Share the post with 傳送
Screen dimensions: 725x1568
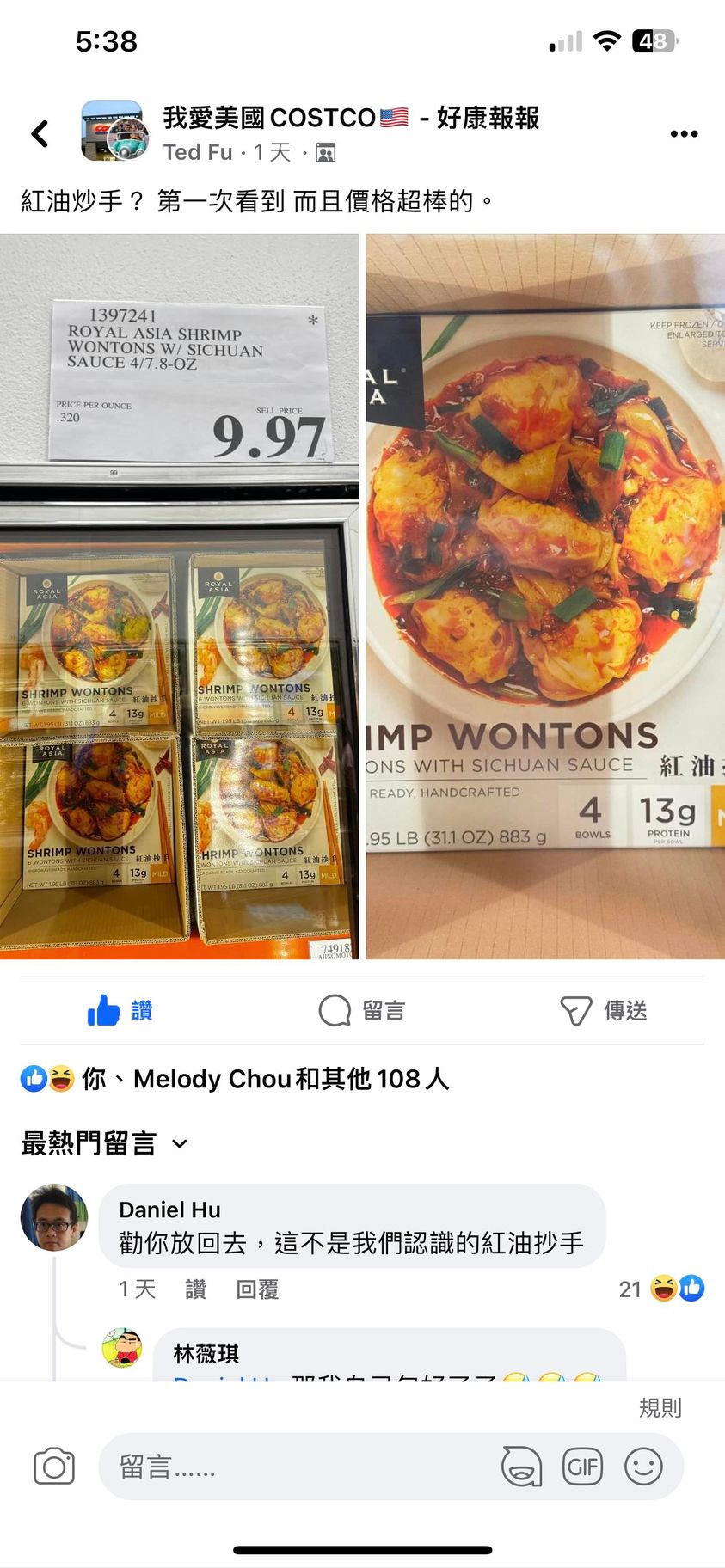click(604, 1011)
